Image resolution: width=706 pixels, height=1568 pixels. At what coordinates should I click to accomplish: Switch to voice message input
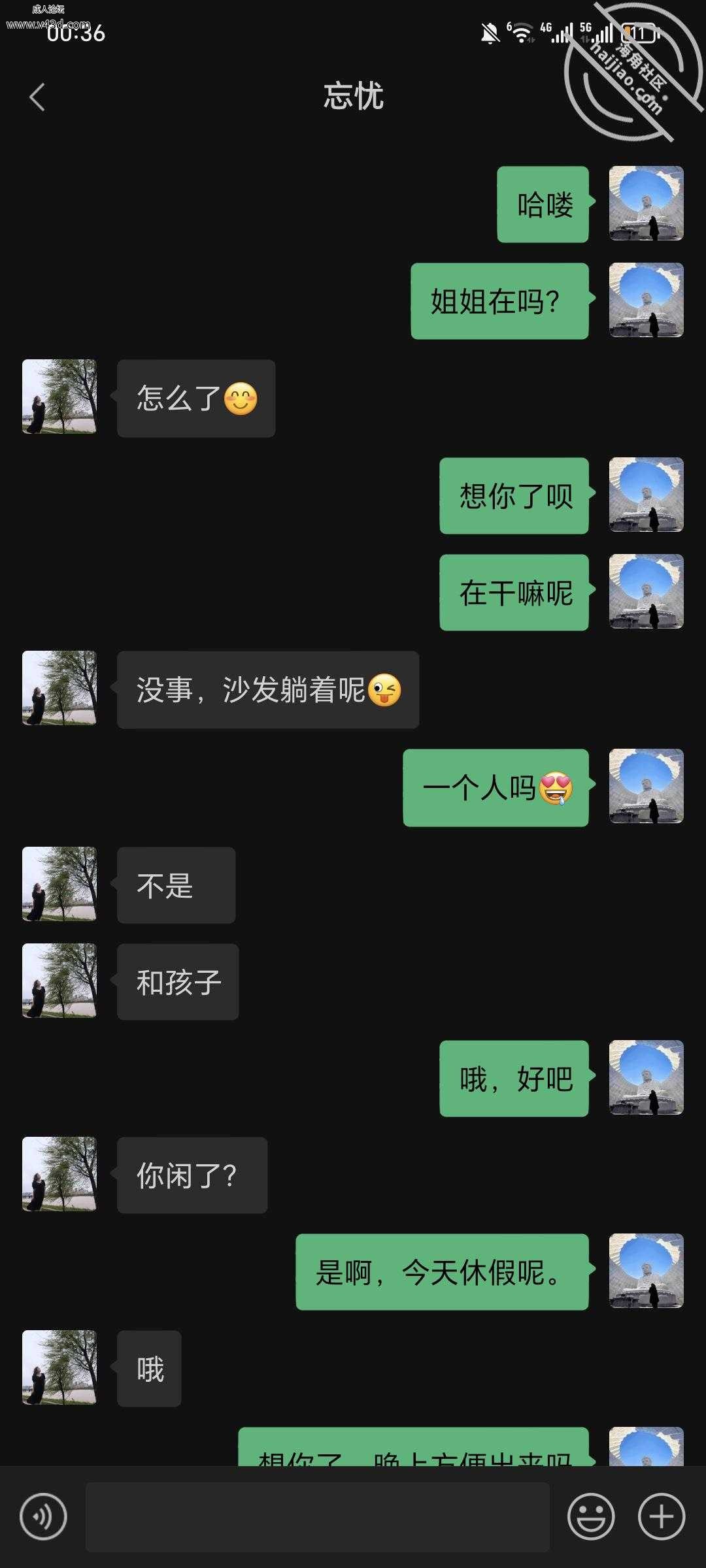point(43,1516)
